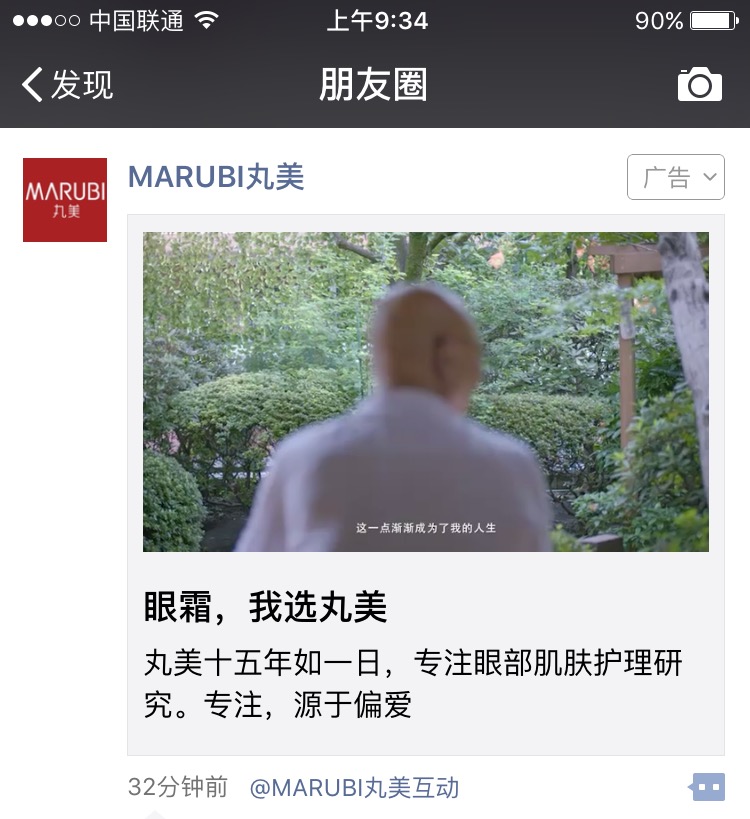Go back to 发现

(x=68, y=85)
